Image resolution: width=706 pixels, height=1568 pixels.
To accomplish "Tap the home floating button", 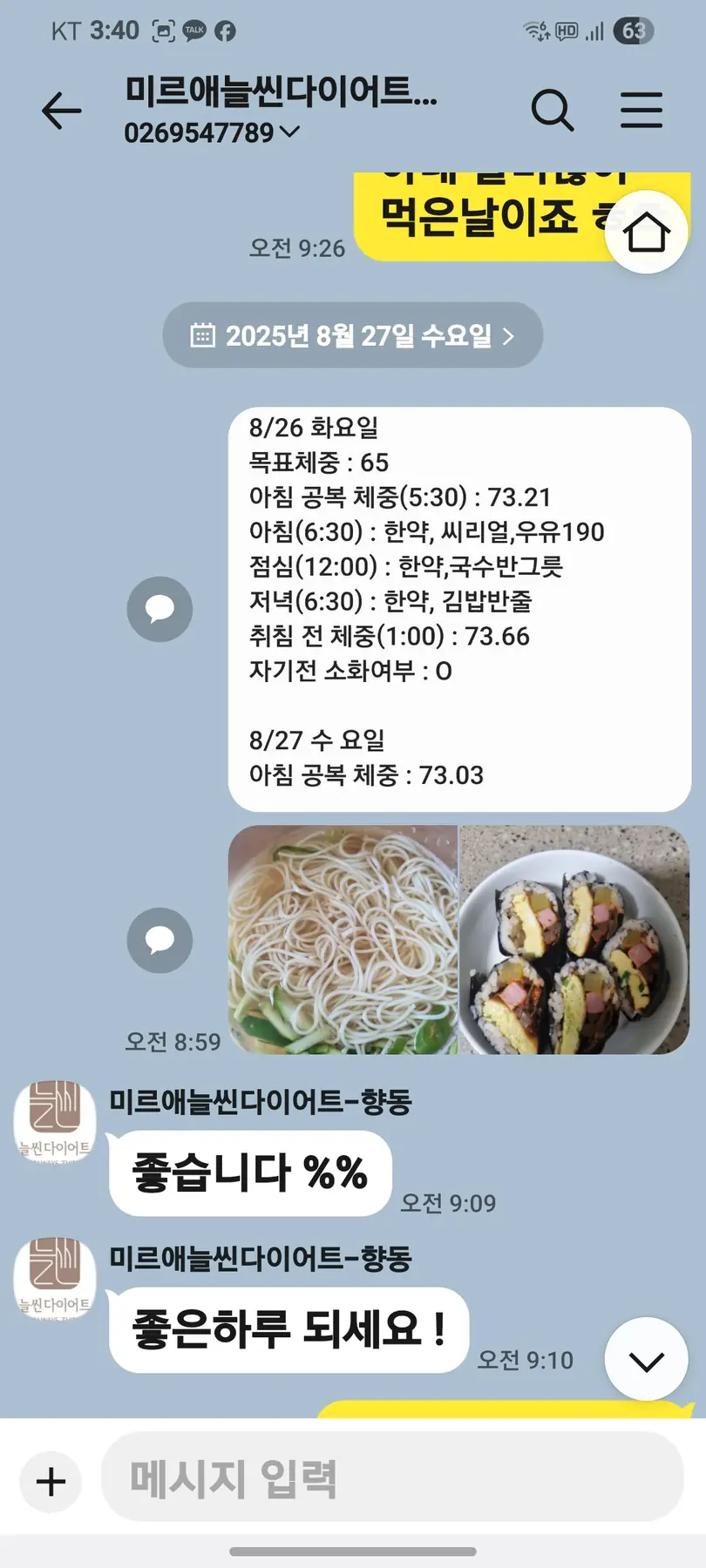I will point(646,233).
